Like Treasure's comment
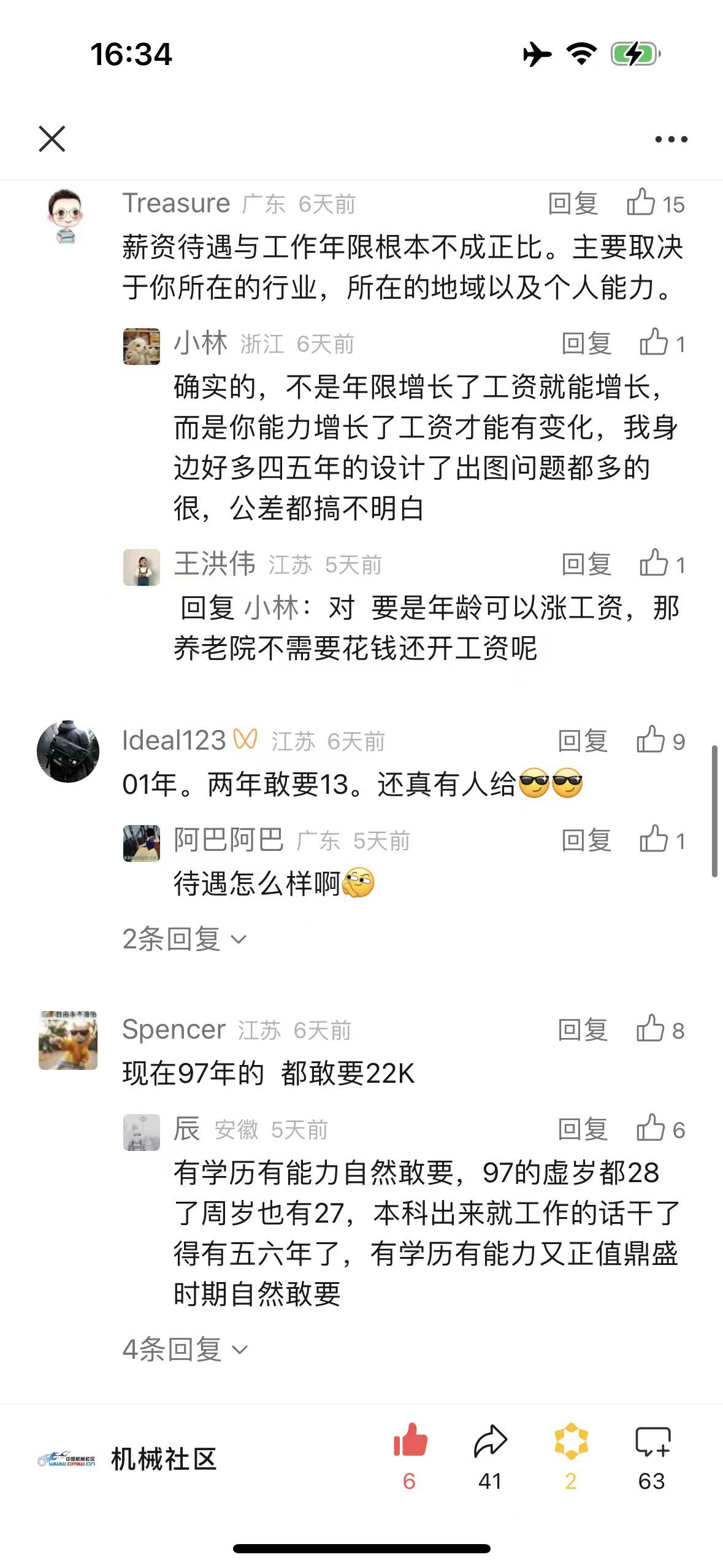 [641, 203]
